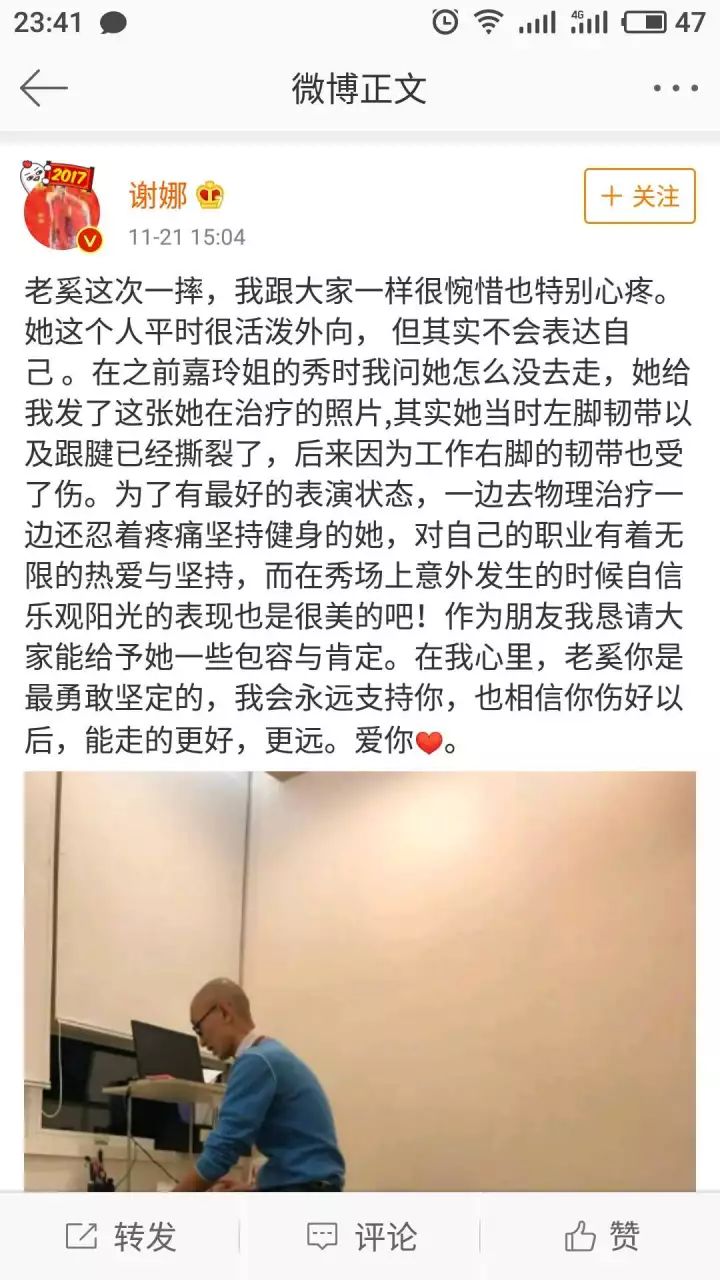Comment on this post via 评论

tap(361, 1237)
